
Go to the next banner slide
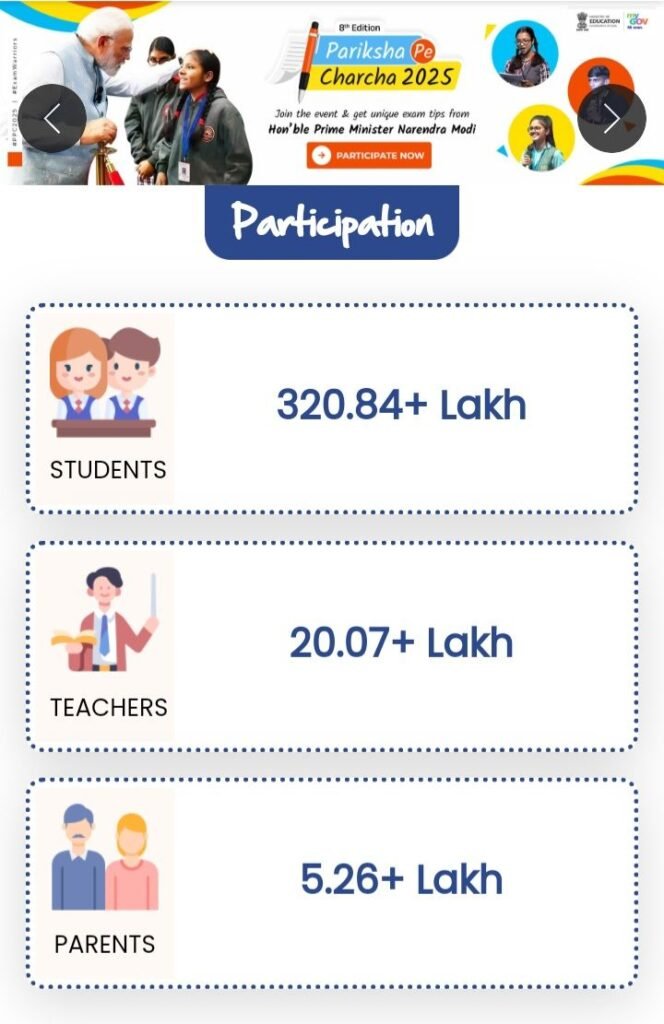coord(611,119)
